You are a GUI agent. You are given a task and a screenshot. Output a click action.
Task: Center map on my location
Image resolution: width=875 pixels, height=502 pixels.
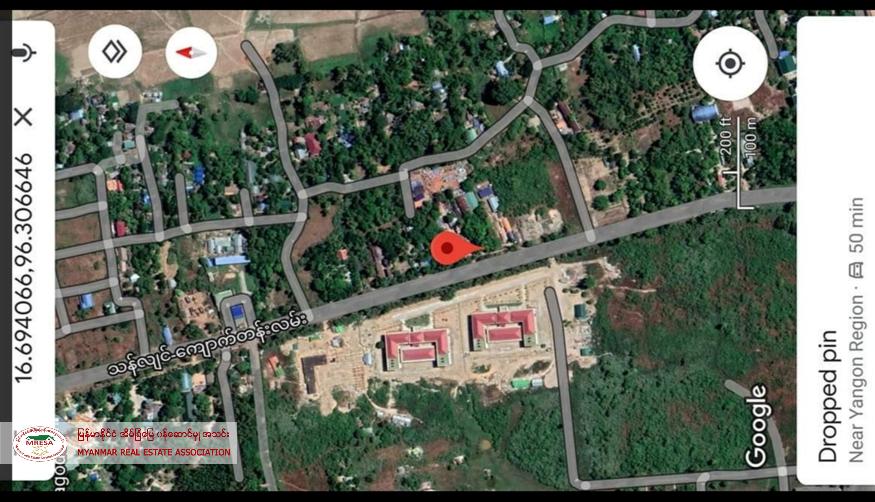[x=730, y=64]
